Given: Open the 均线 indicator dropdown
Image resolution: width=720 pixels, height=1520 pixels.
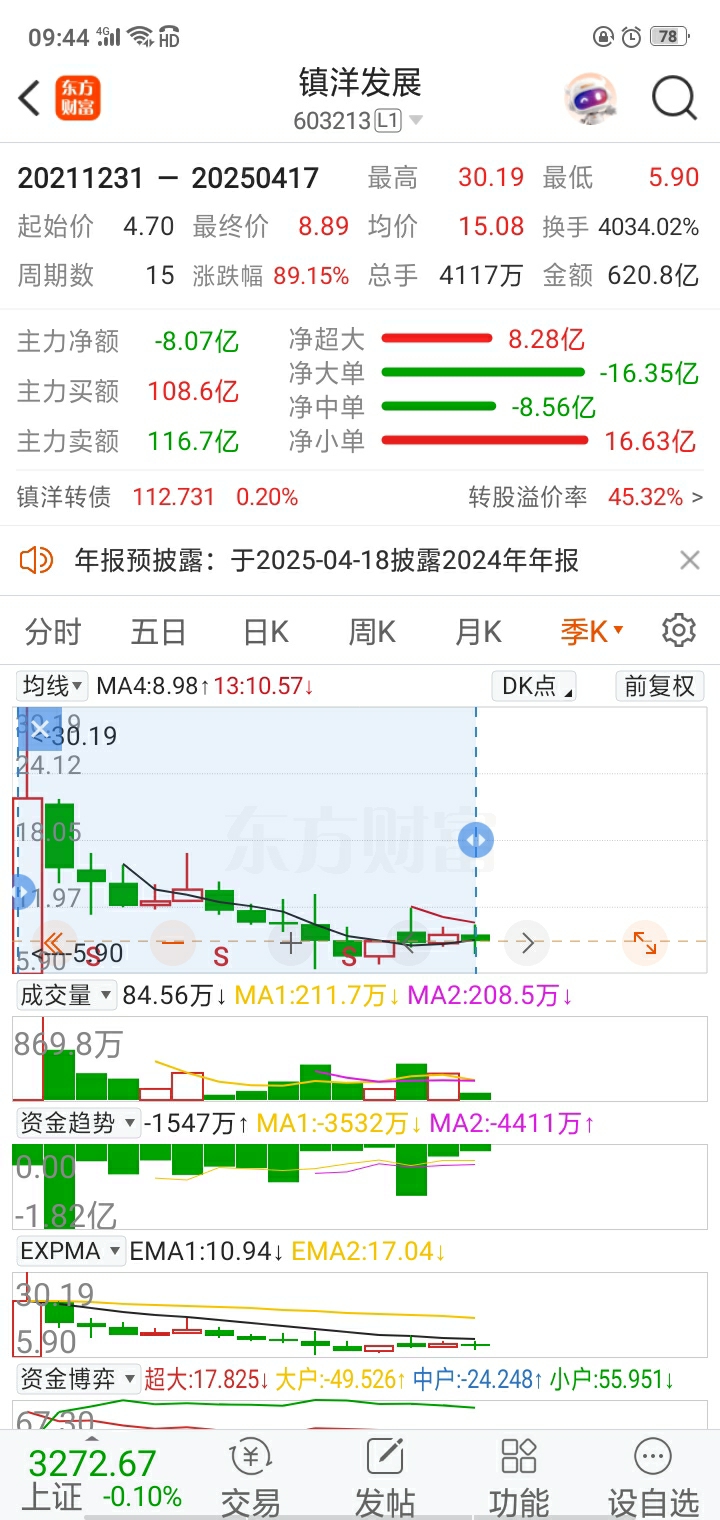Looking at the screenshot, I should (54, 686).
